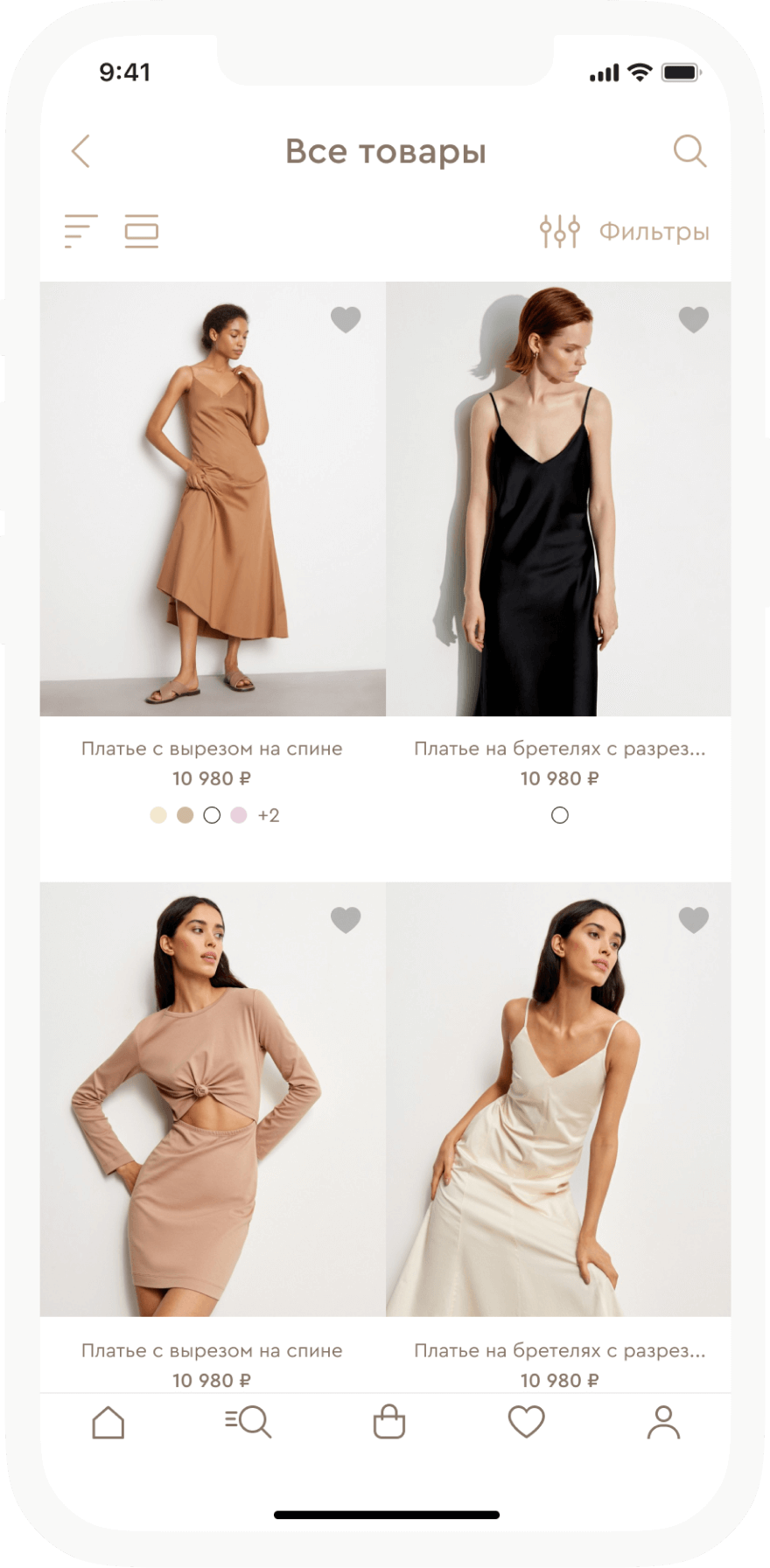Image resolution: width=770 pixels, height=1568 pixels.
Task: Open the catalog search tab
Action: coord(248,1422)
